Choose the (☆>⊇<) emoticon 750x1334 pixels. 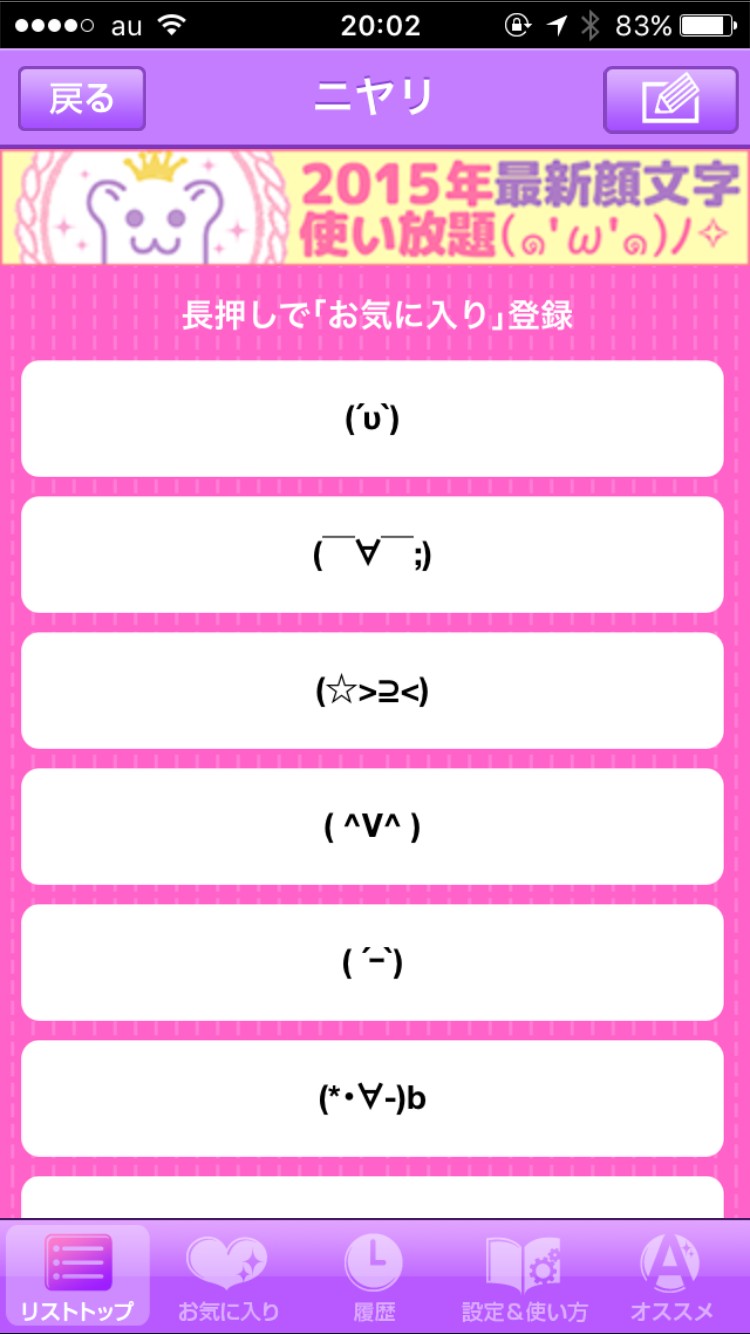372,691
